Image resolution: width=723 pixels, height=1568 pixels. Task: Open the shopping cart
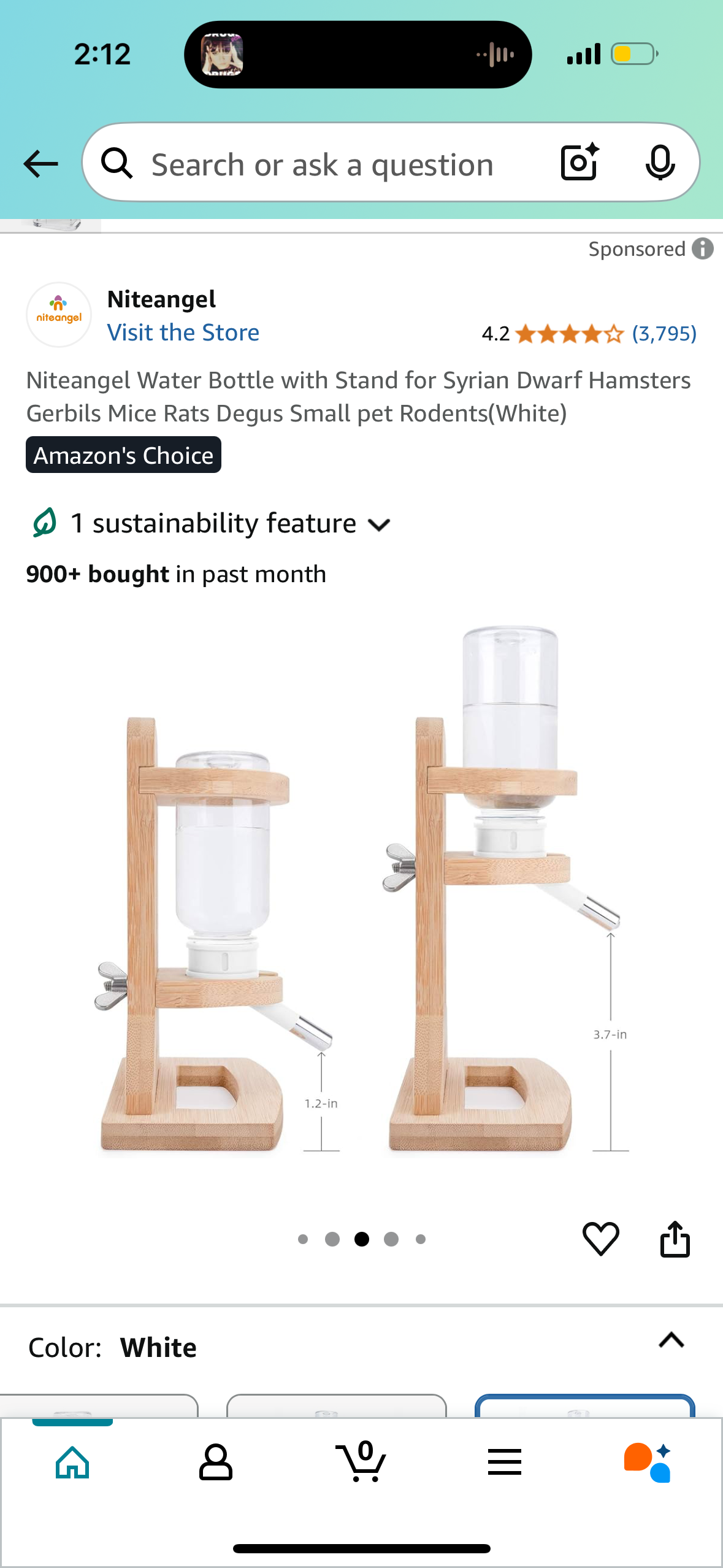[x=361, y=1462]
